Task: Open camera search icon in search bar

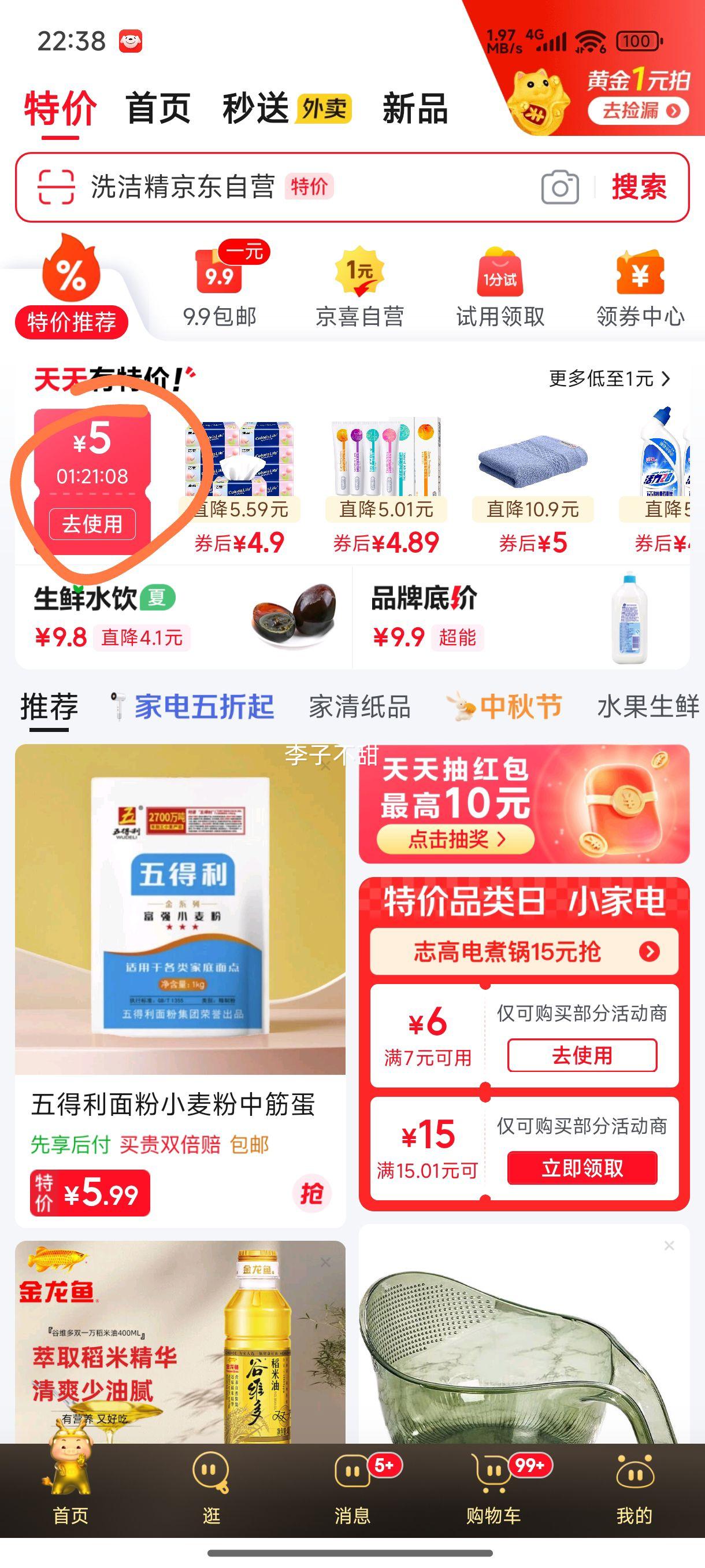Action: pos(559,187)
